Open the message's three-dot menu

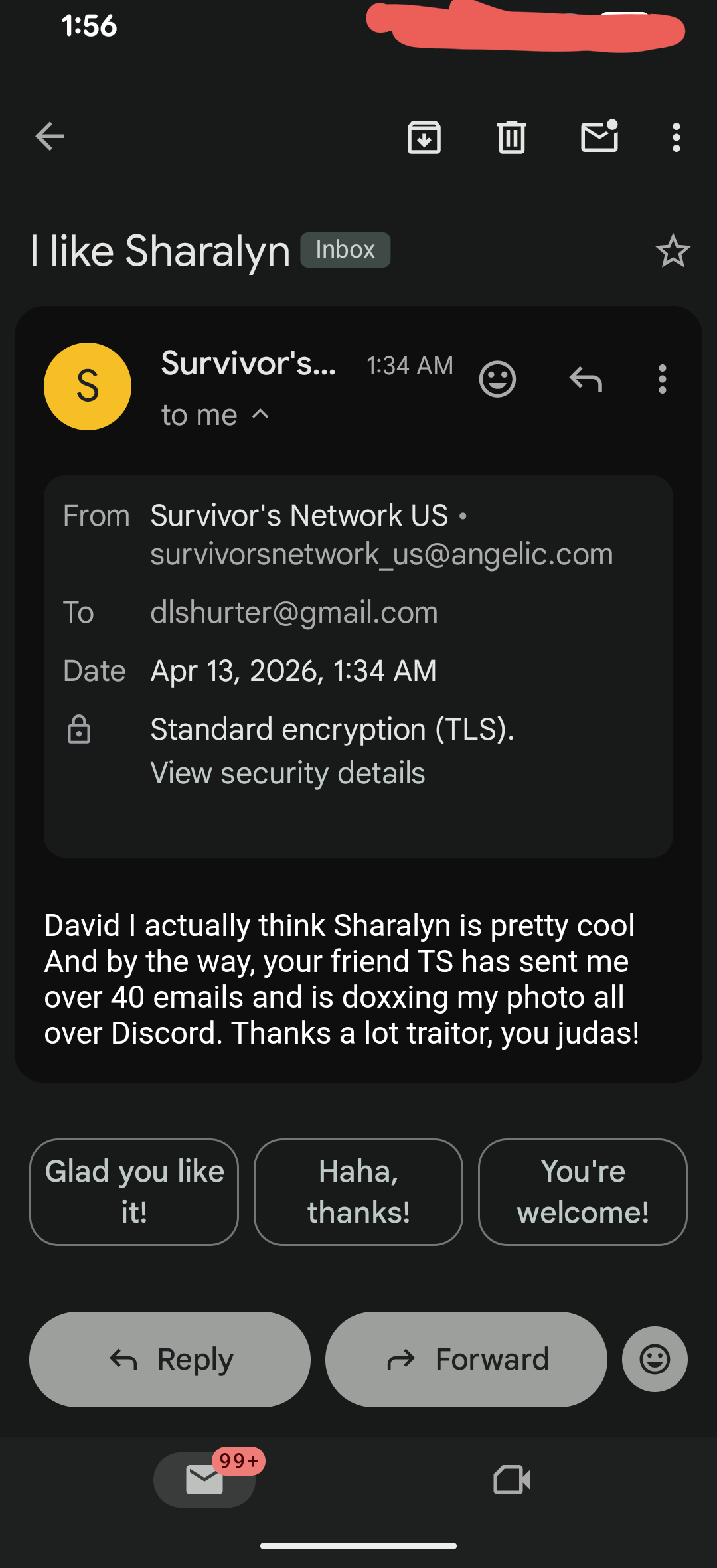point(662,380)
